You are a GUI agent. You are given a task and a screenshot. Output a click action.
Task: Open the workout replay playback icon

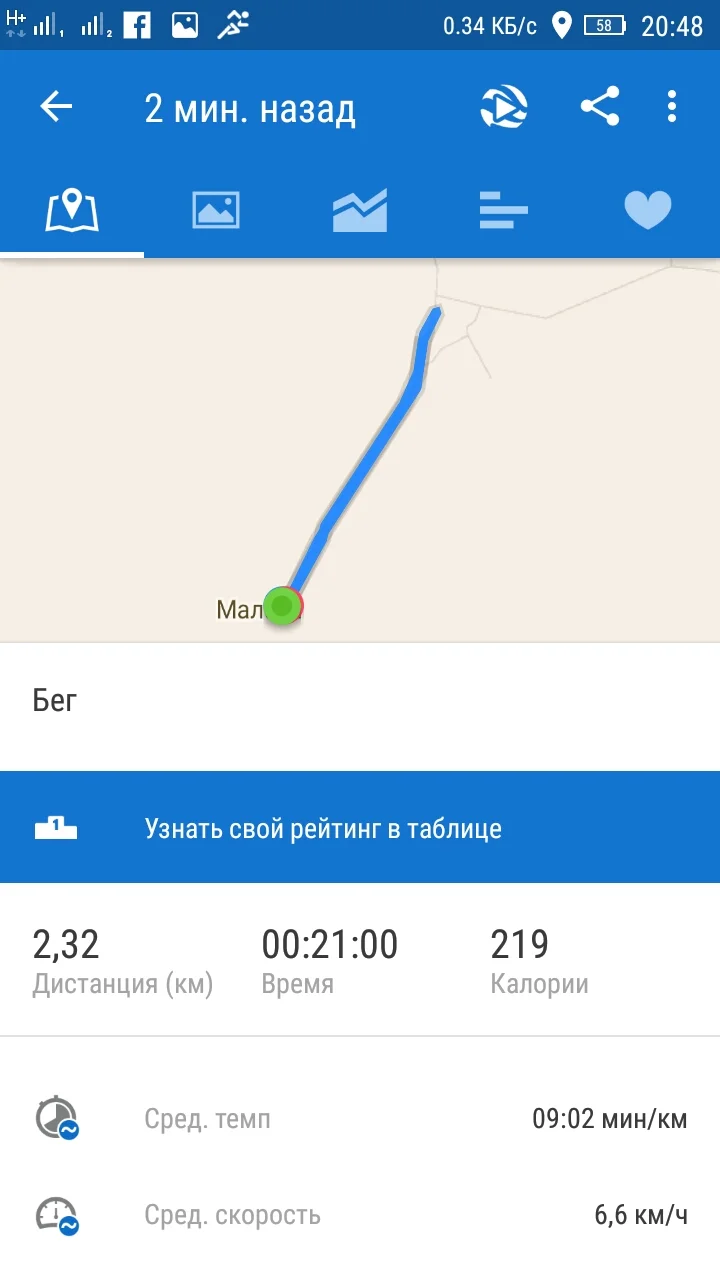click(x=504, y=107)
